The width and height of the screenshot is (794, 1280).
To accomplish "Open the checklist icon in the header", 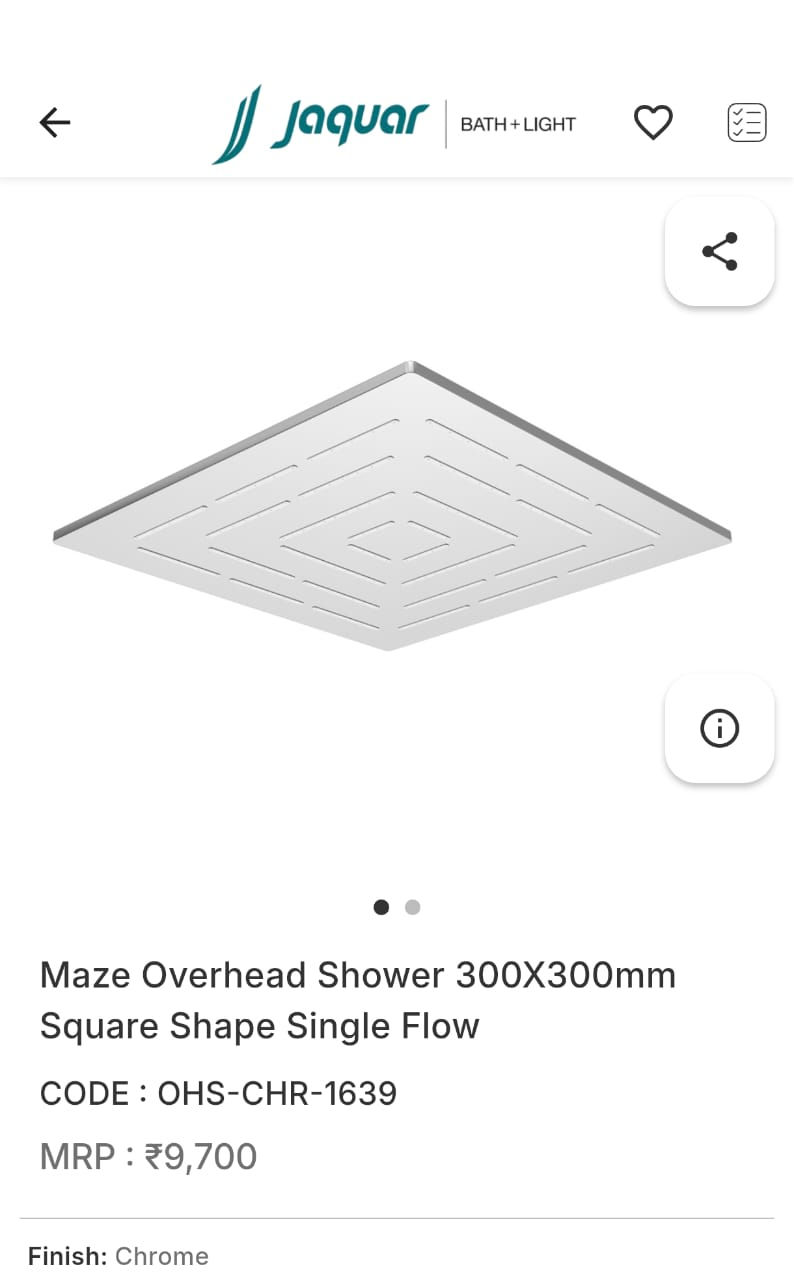I will point(746,123).
